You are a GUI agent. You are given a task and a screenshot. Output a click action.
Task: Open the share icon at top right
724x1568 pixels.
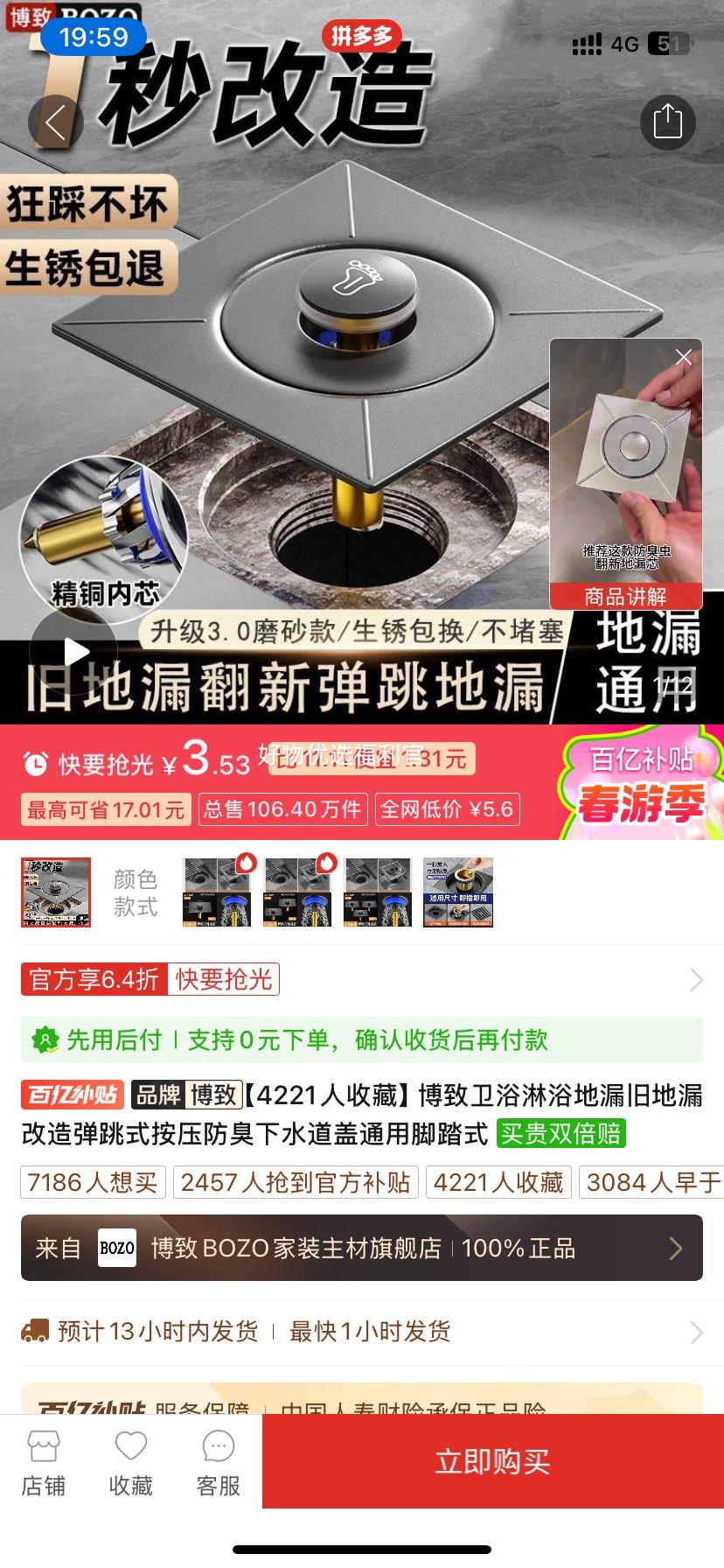pyautogui.click(x=668, y=122)
